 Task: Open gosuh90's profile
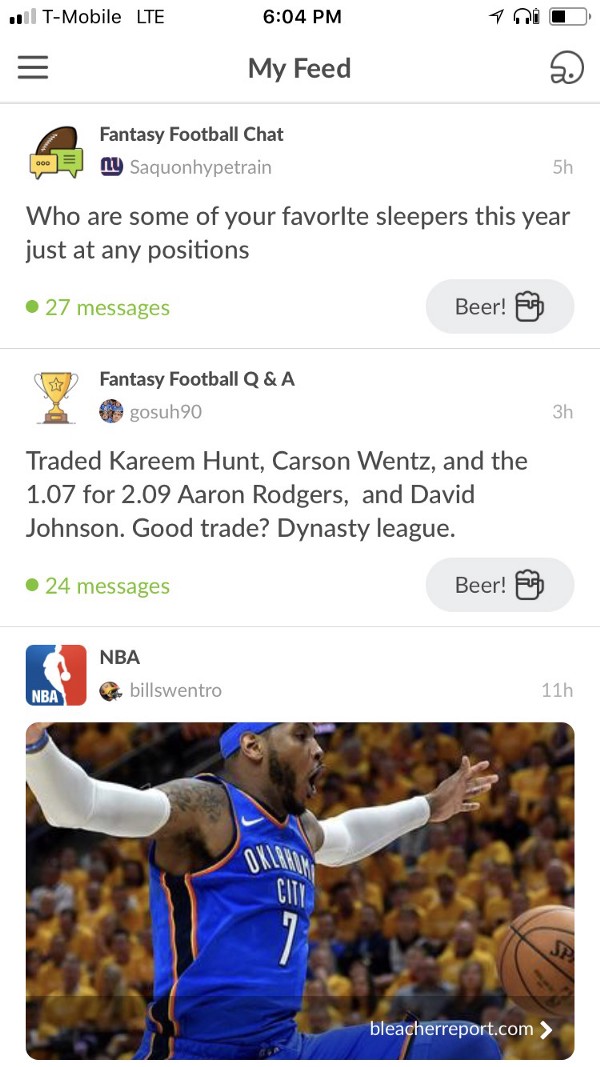point(165,411)
